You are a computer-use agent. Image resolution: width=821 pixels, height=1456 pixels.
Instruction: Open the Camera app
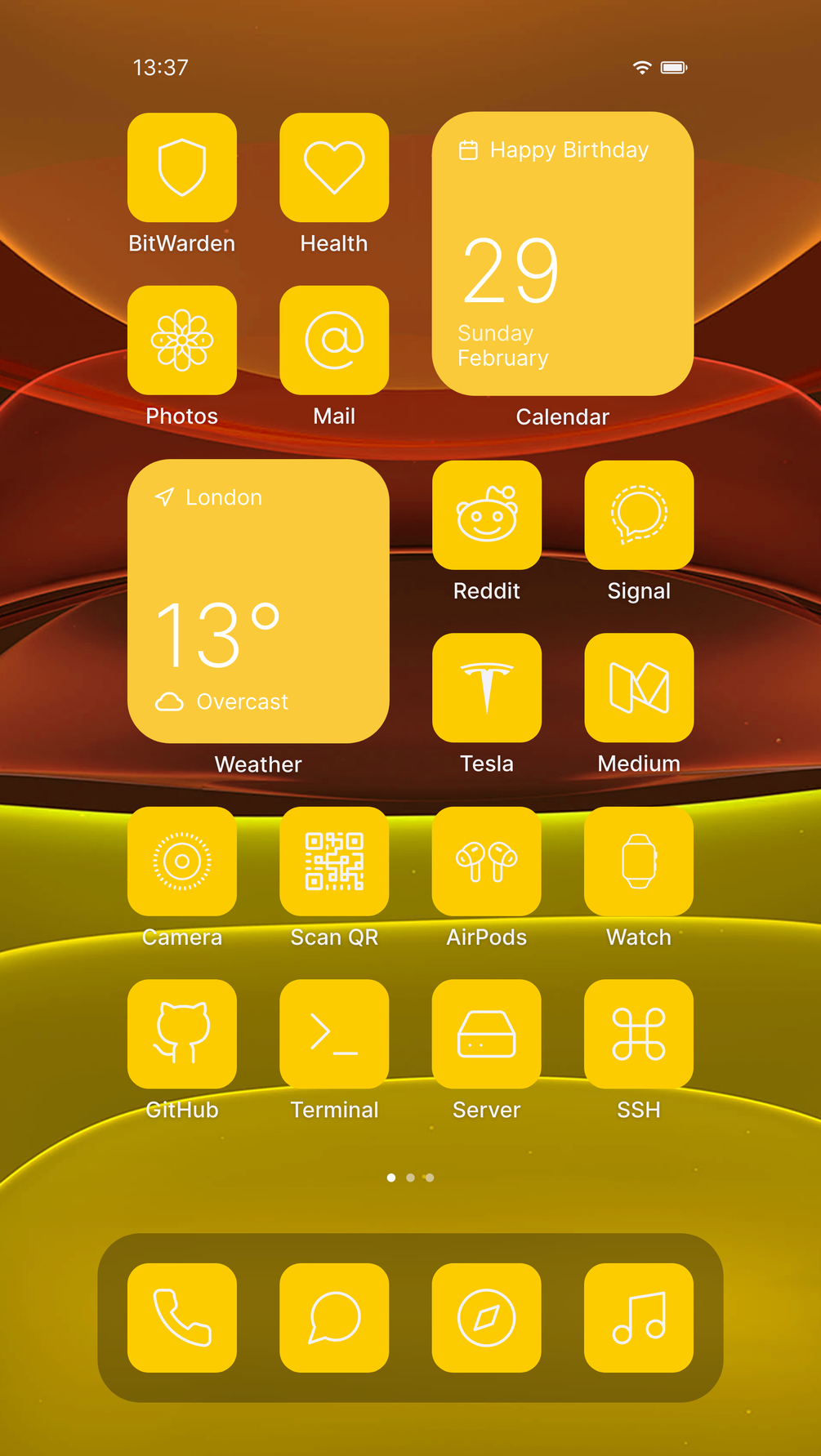182,861
